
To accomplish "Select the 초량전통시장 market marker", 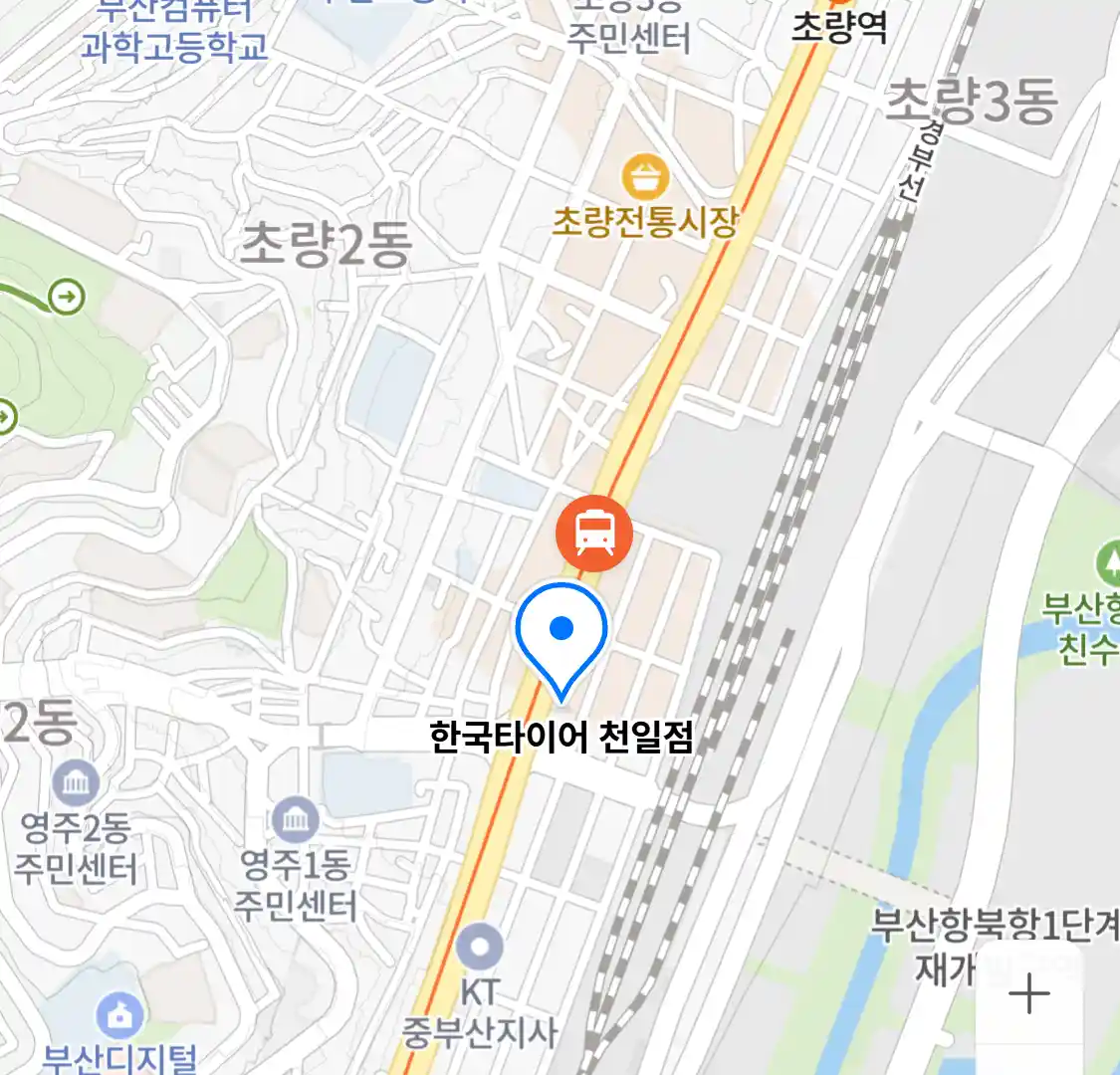I will [x=645, y=179].
